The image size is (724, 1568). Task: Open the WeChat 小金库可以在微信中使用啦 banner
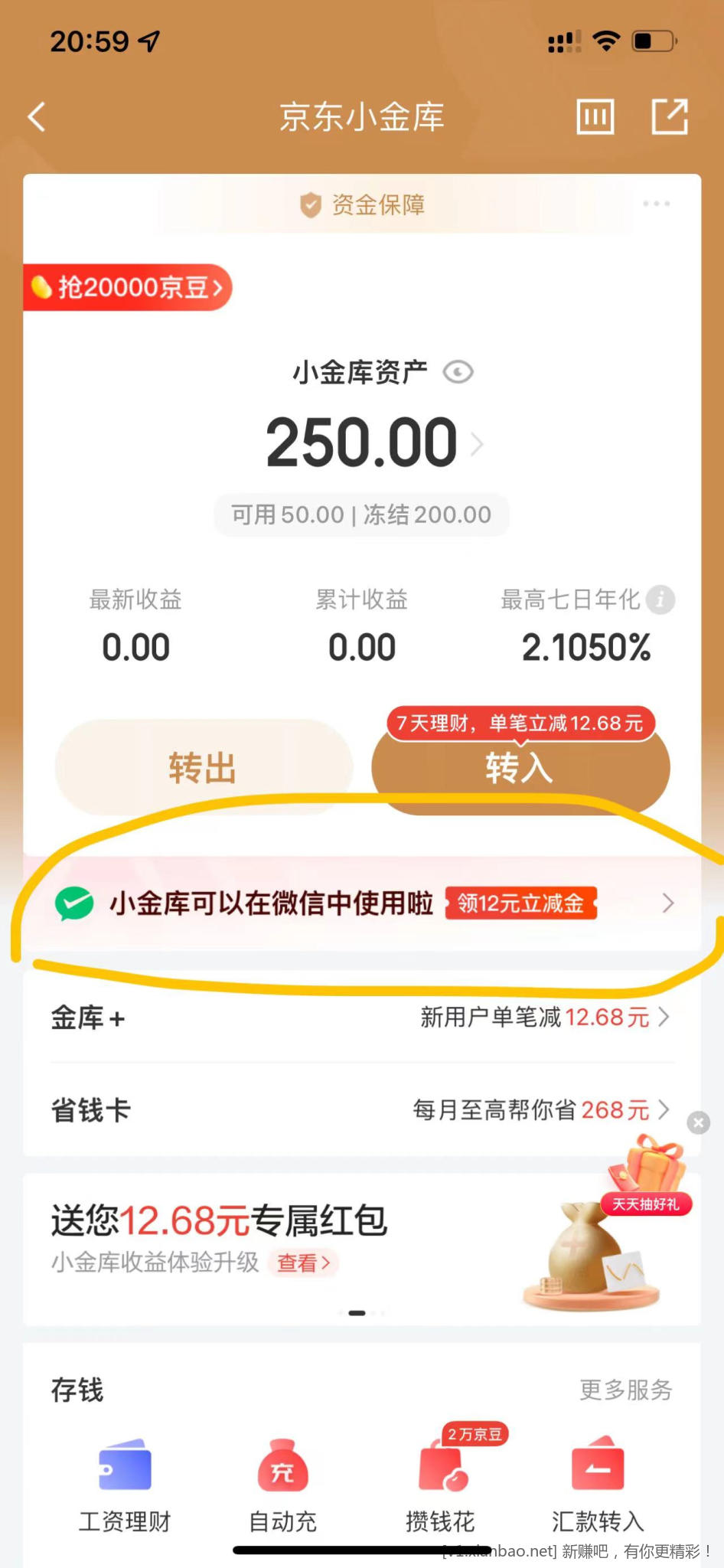tap(361, 903)
